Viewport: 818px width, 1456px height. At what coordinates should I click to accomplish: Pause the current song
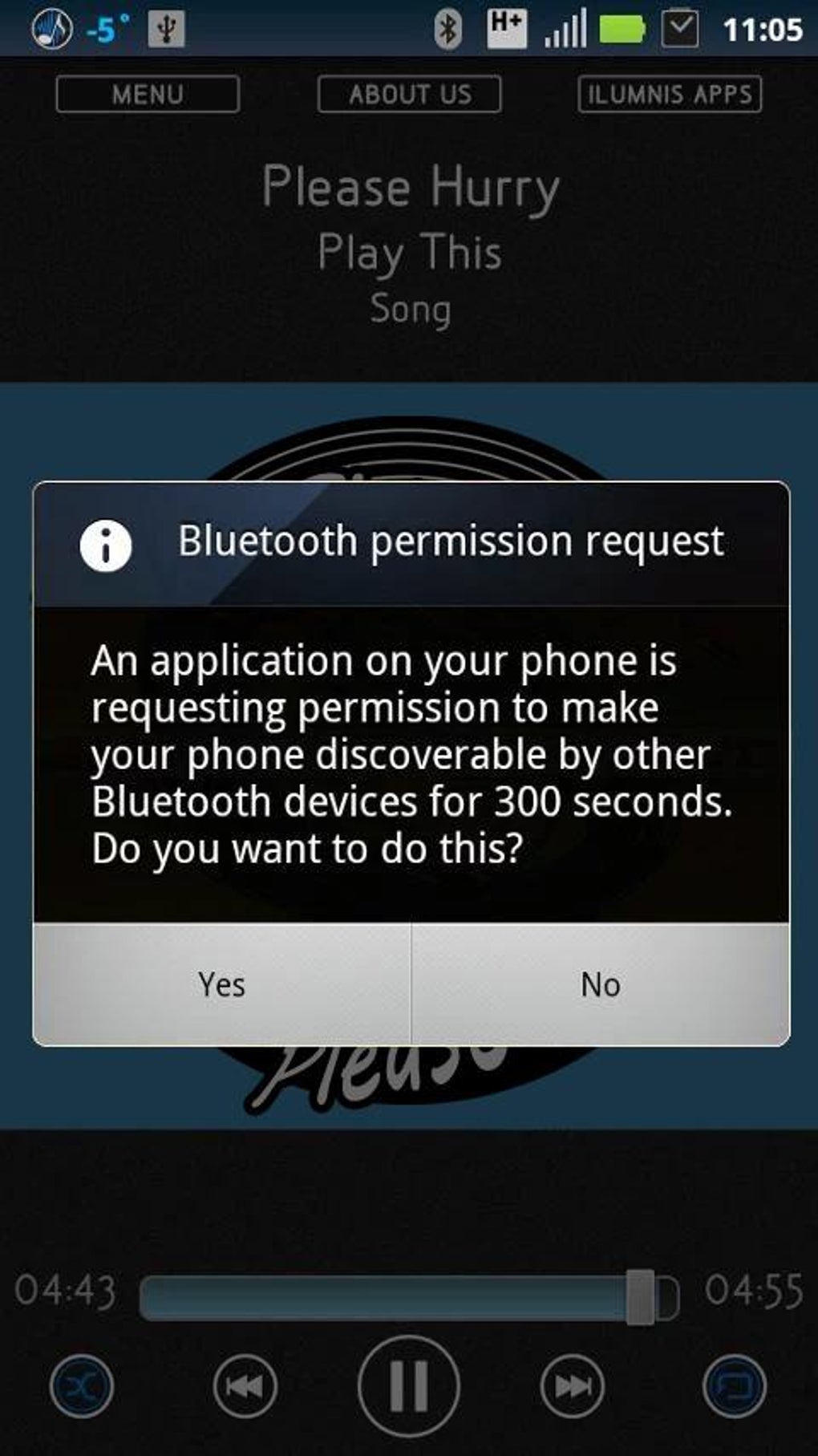[409, 1385]
